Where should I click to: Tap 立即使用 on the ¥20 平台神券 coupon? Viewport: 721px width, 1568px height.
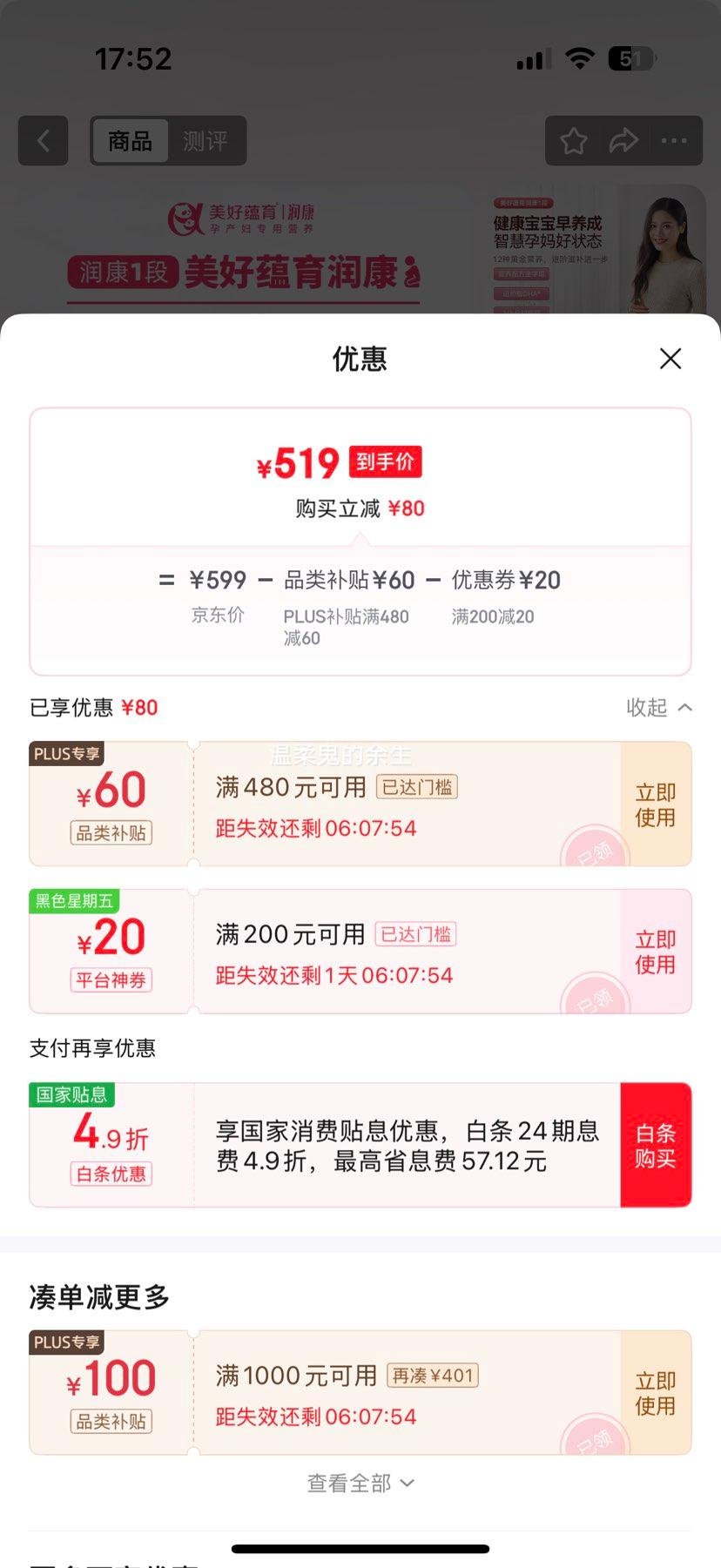pyautogui.click(x=654, y=951)
